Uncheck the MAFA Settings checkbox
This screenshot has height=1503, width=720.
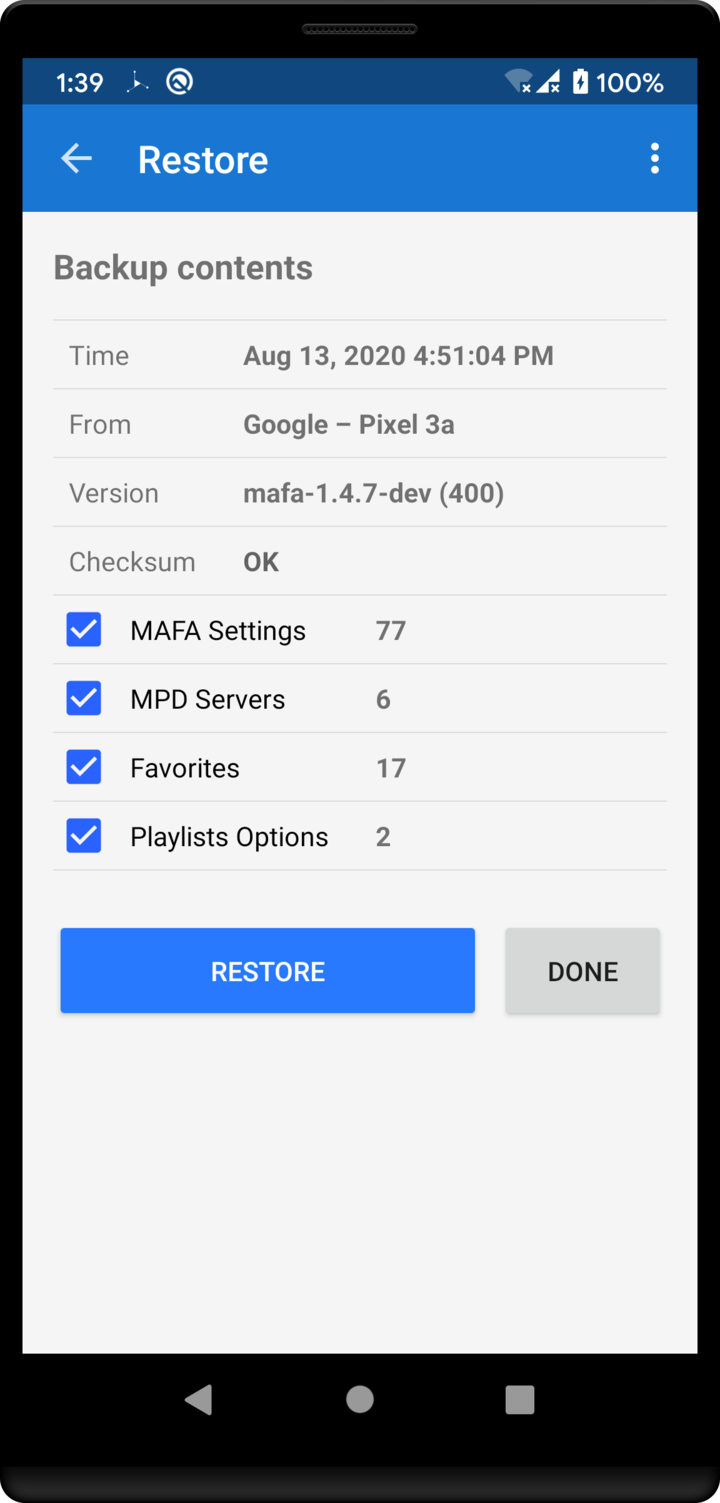pos(84,630)
